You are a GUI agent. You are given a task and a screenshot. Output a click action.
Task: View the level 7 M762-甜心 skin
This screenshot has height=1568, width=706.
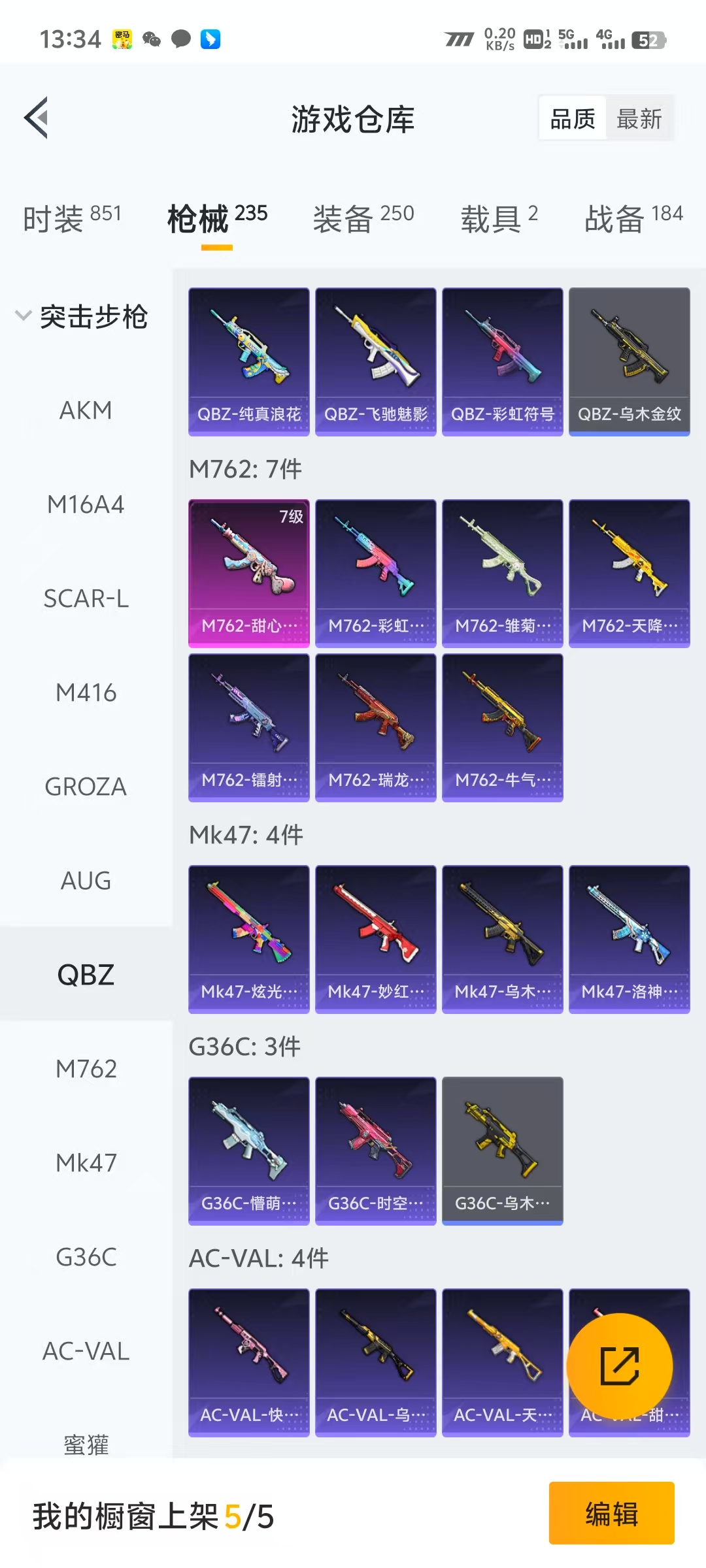click(249, 573)
